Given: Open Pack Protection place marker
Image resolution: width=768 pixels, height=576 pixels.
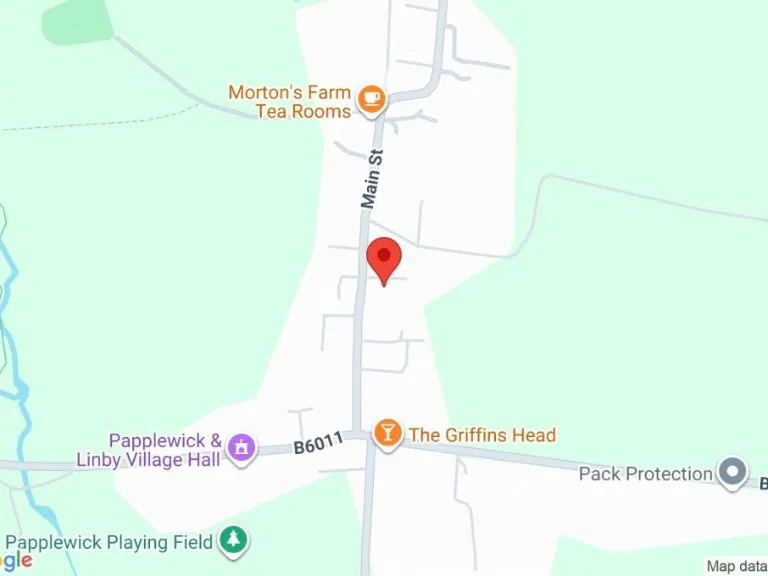Looking at the screenshot, I should pyautogui.click(x=733, y=472).
